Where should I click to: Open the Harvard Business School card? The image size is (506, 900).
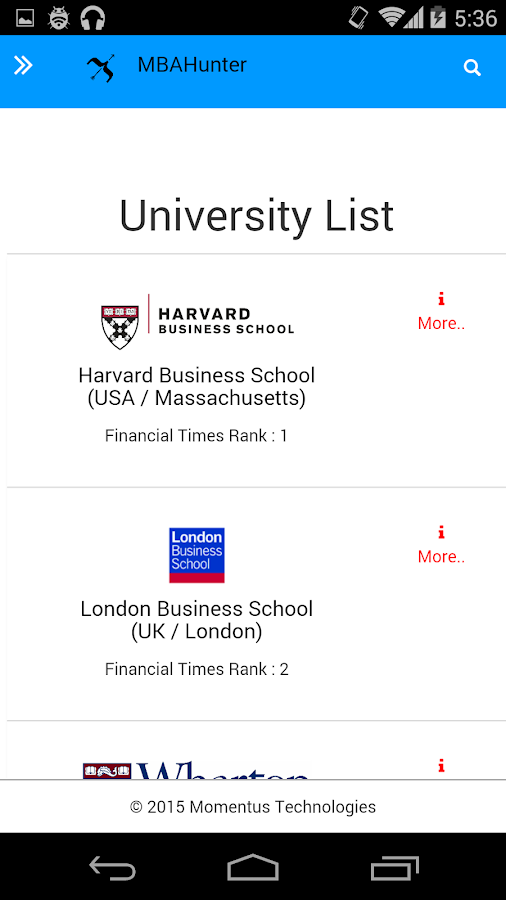click(256, 371)
